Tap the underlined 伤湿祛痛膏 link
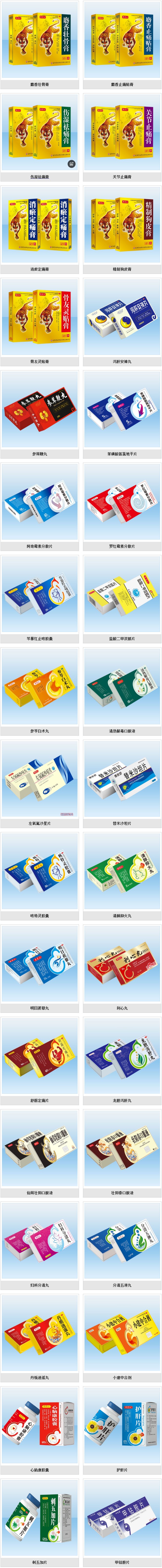This screenshot has height=1568, width=162. [x=40, y=177]
